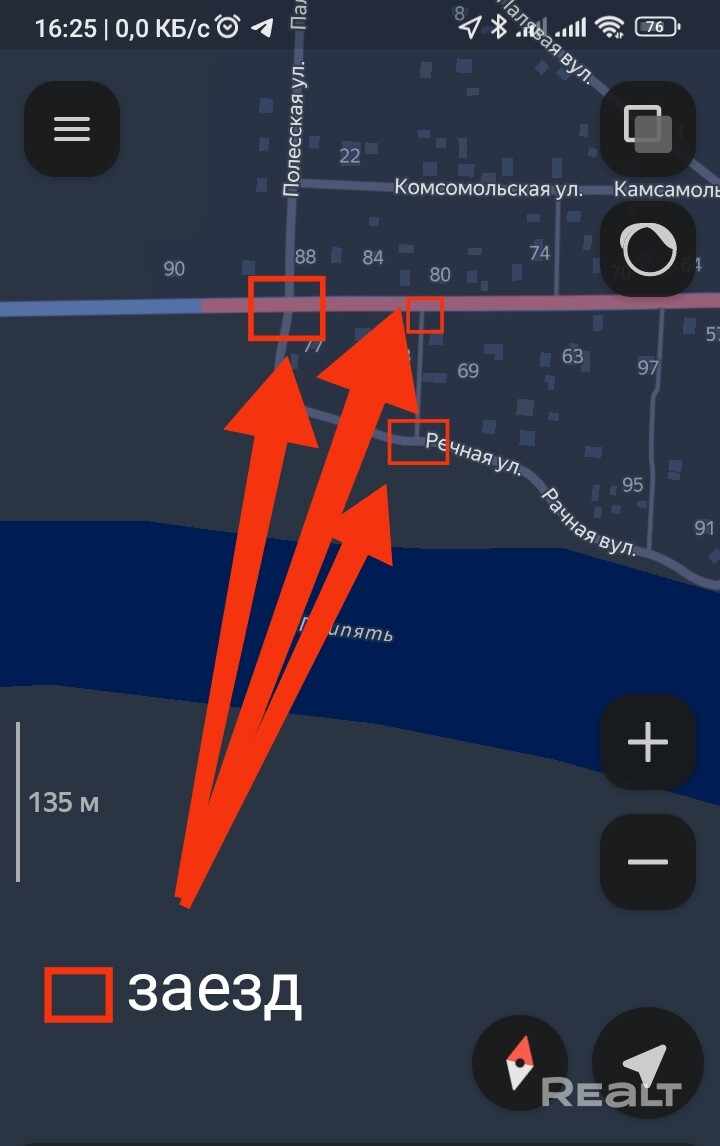The image size is (720, 1146).
Task: Zoom in with the plus button
Action: (647, 743)
